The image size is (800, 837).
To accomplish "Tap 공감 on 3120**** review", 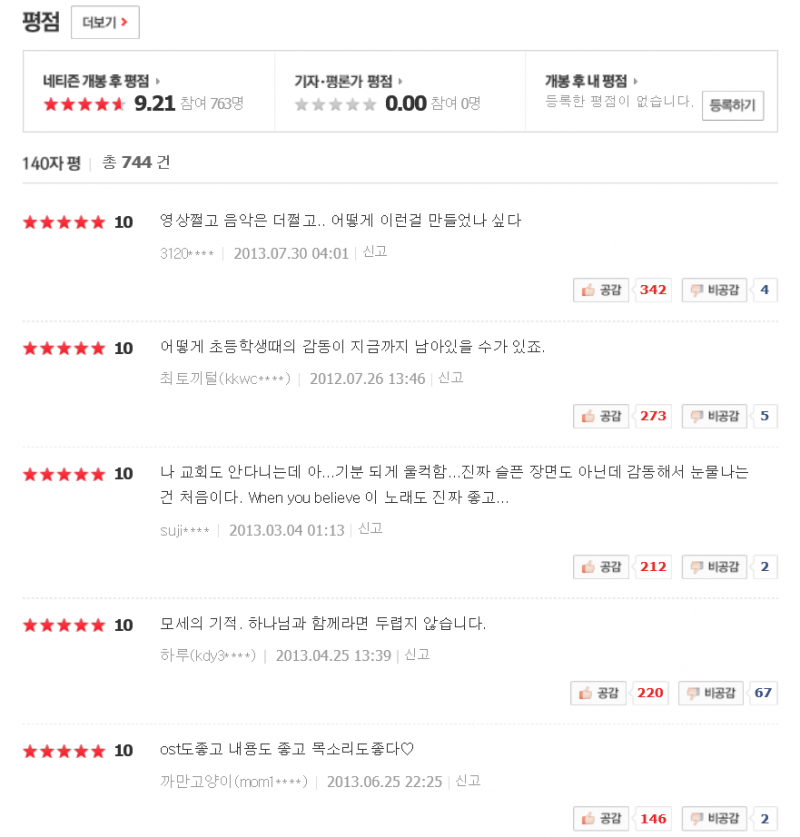I will tap(602, 290).
